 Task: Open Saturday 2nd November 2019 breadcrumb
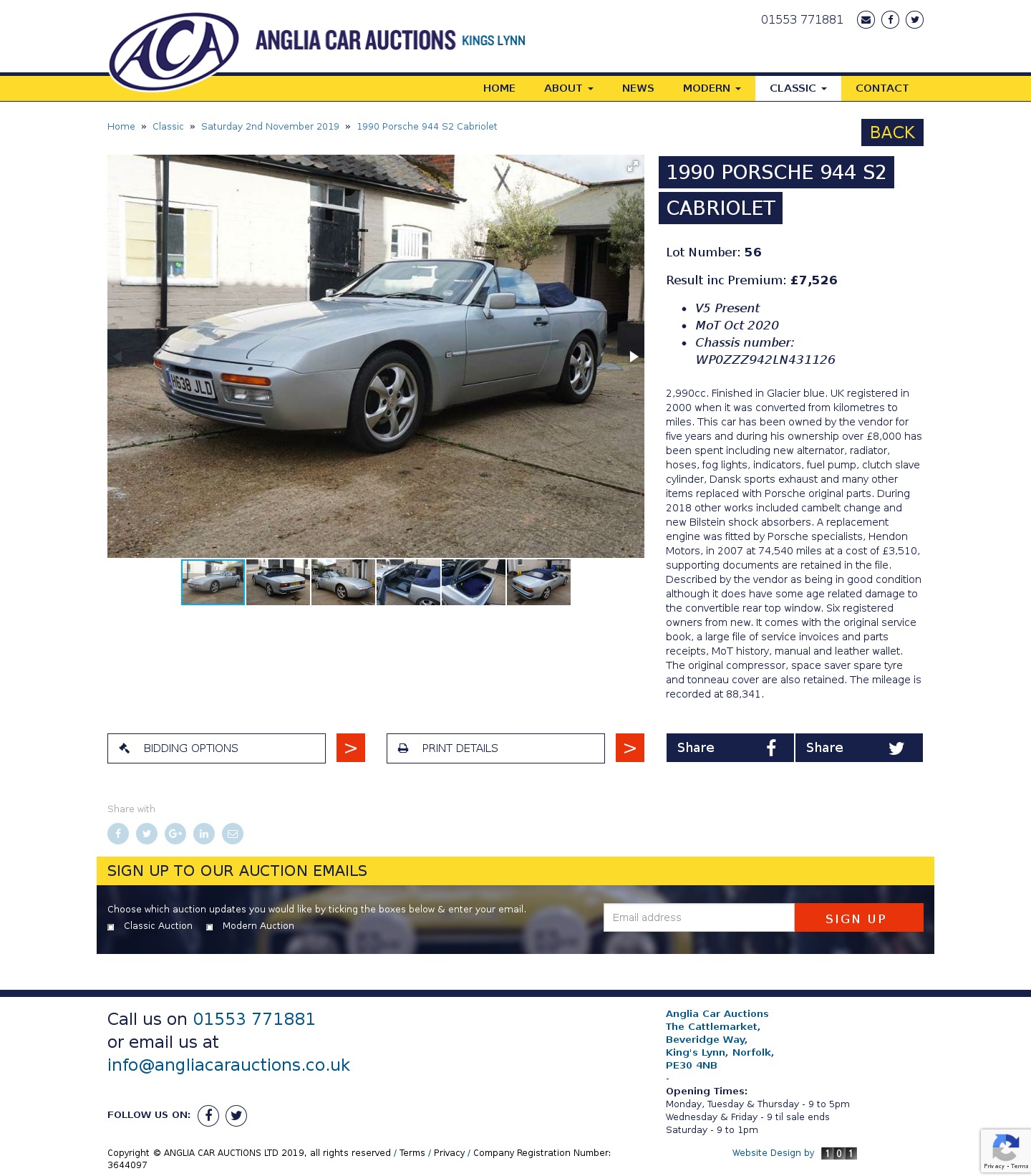[x=270, y=127]
